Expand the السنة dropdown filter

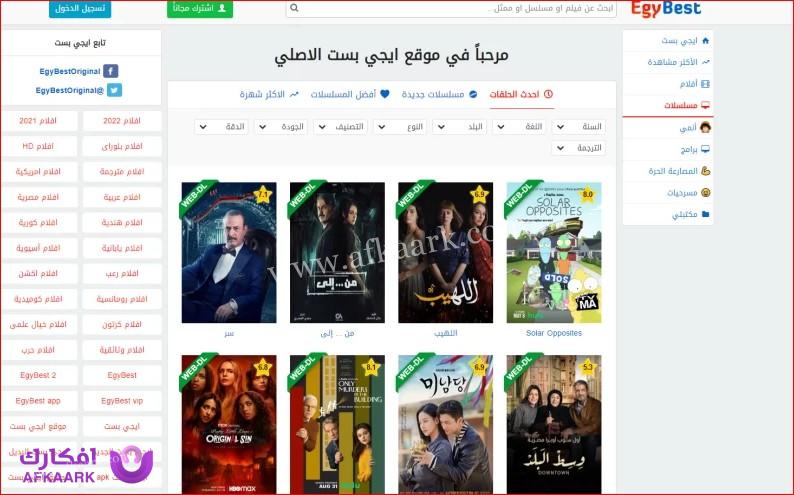coord(578,127)
